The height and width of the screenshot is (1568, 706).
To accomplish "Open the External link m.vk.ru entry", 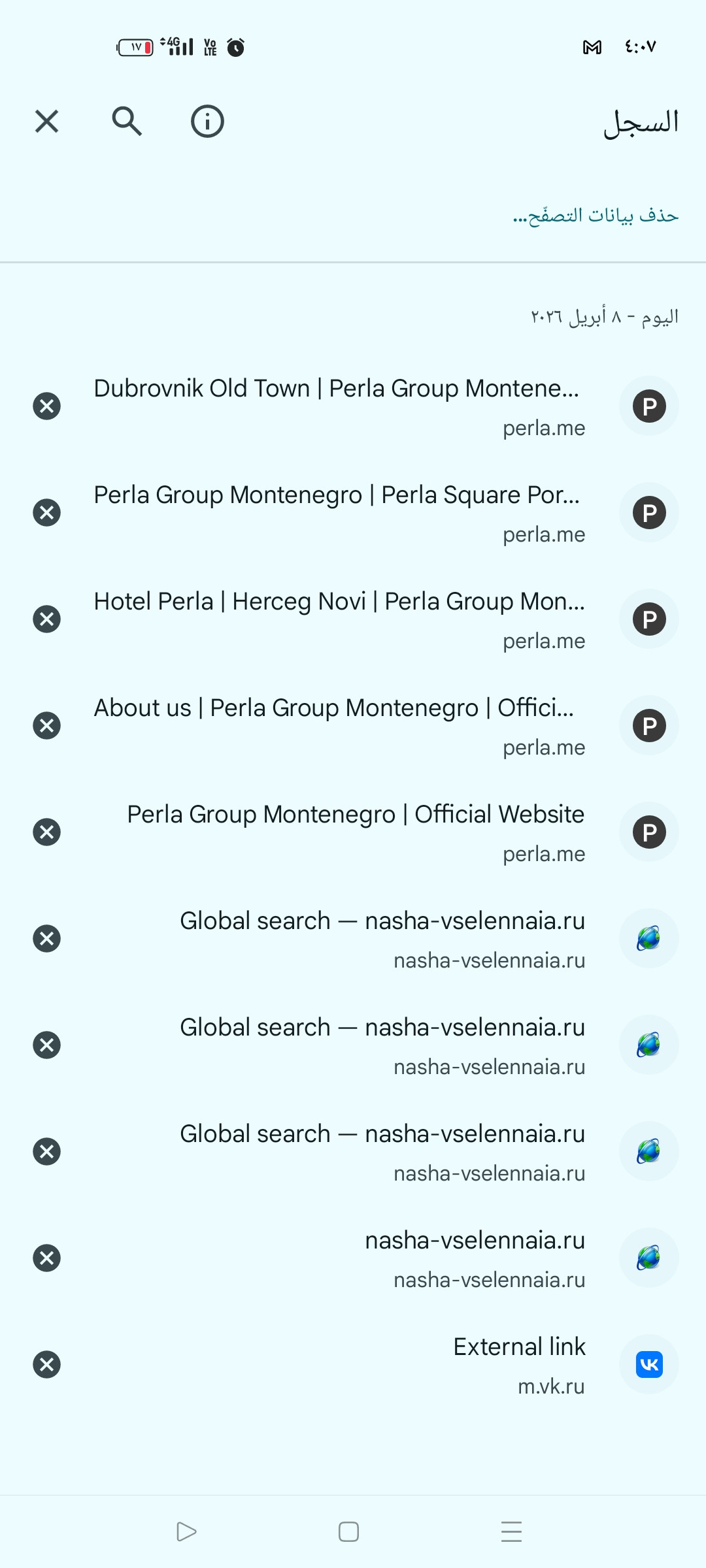I will 520,1364.
